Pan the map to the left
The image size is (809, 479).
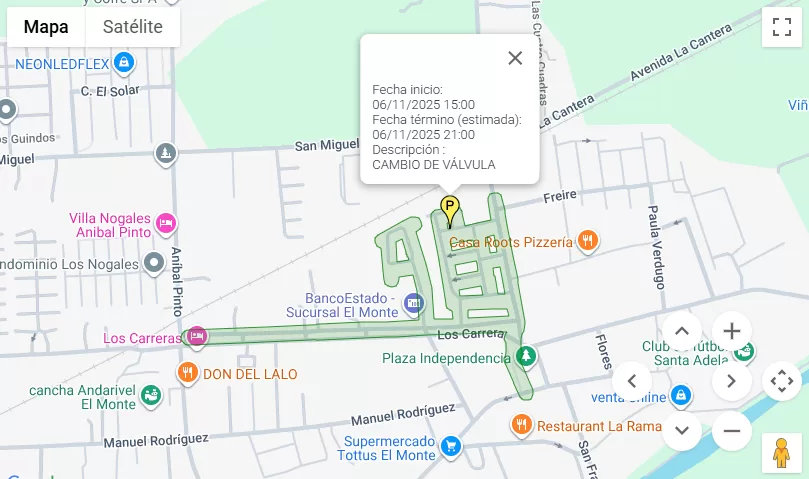point(632,381)
